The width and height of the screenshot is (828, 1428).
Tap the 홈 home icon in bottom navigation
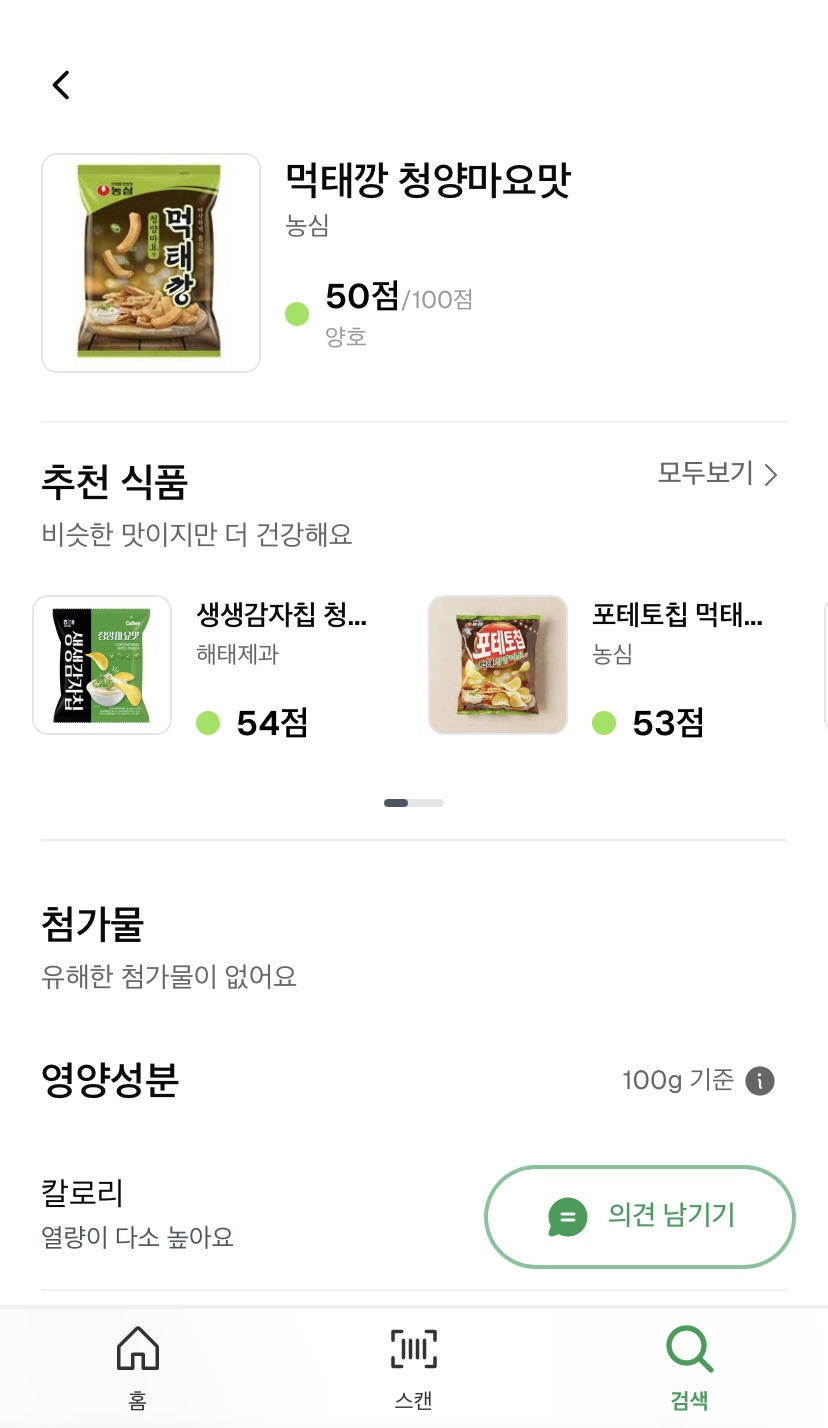pos(137,1347)
